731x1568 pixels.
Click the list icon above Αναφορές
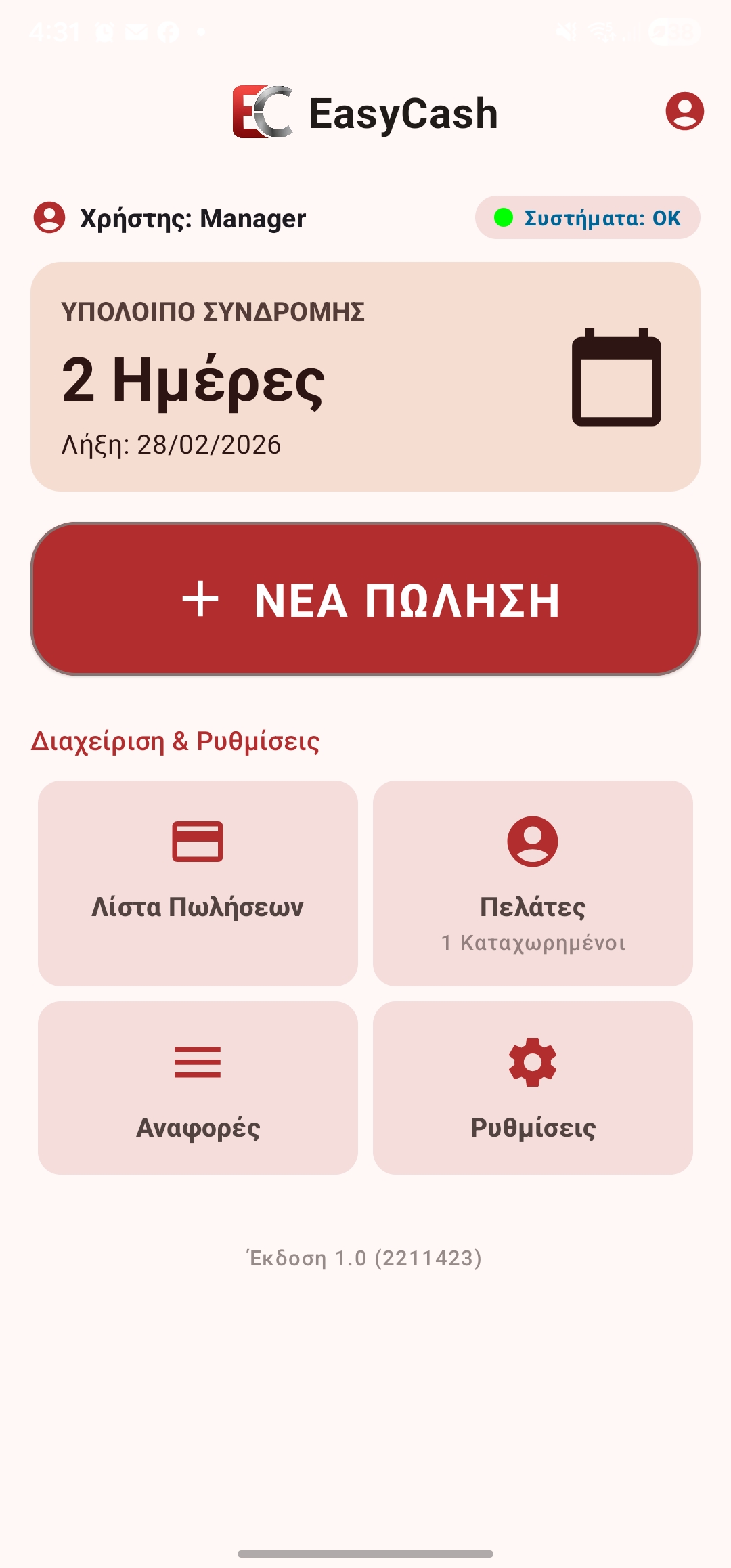[197, 1063]
